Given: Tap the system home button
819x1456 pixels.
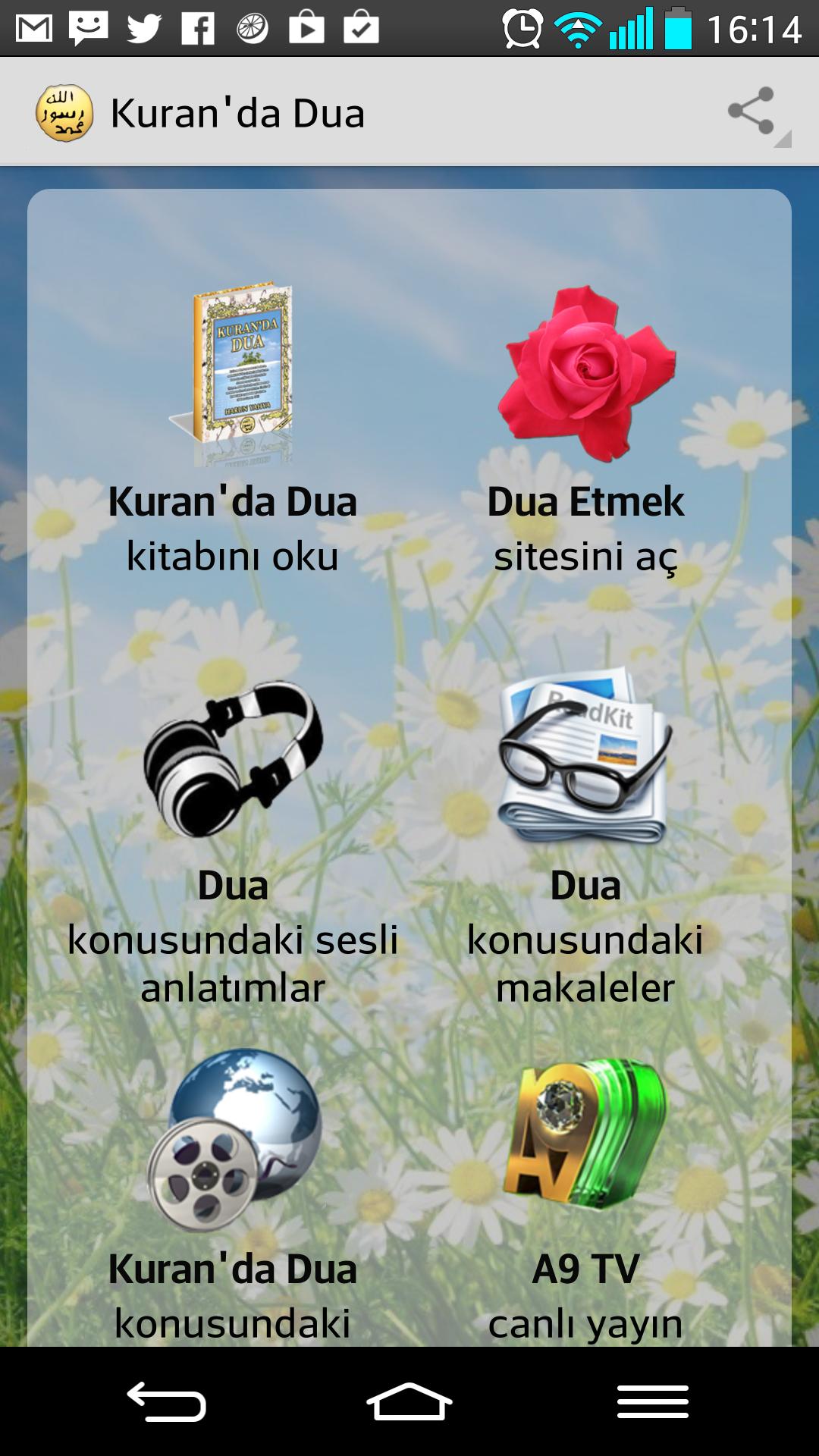Looking at the screenshot, I should (409, 1401).
